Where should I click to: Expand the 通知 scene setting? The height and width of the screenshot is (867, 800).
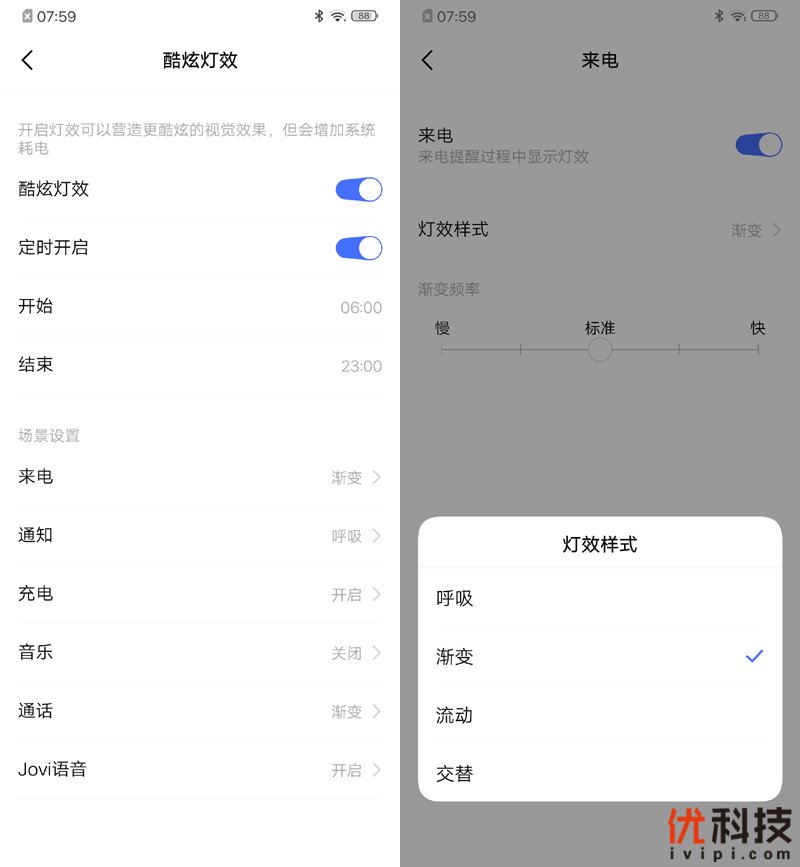200,535
